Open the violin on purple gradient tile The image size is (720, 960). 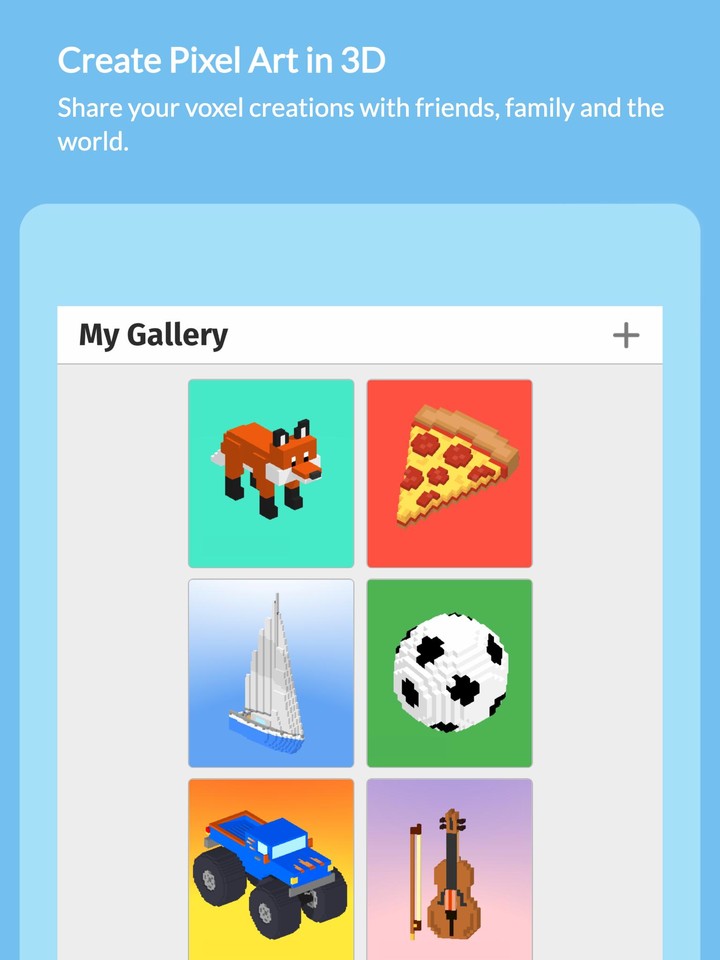tap(450, 870)
